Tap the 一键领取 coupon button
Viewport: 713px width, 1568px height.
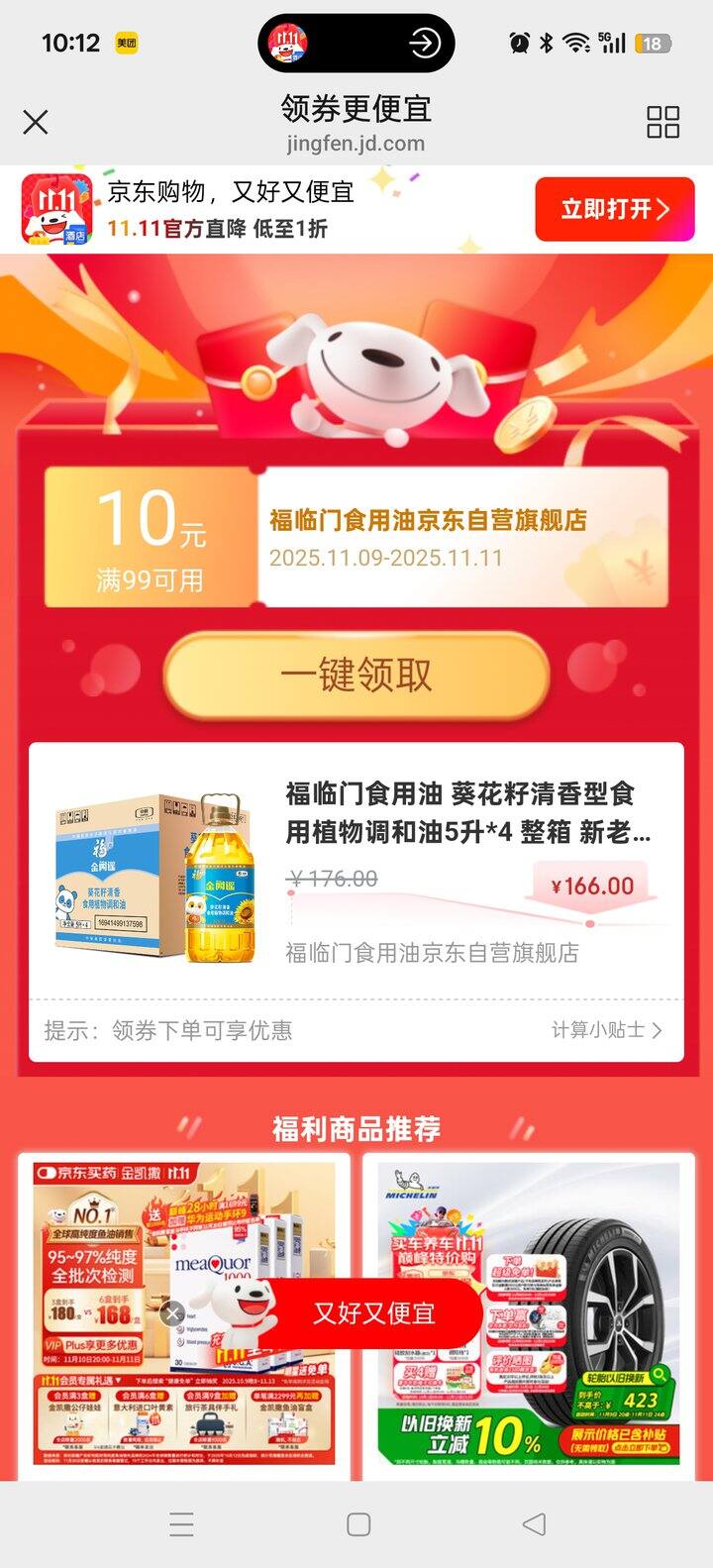[356, 675]
